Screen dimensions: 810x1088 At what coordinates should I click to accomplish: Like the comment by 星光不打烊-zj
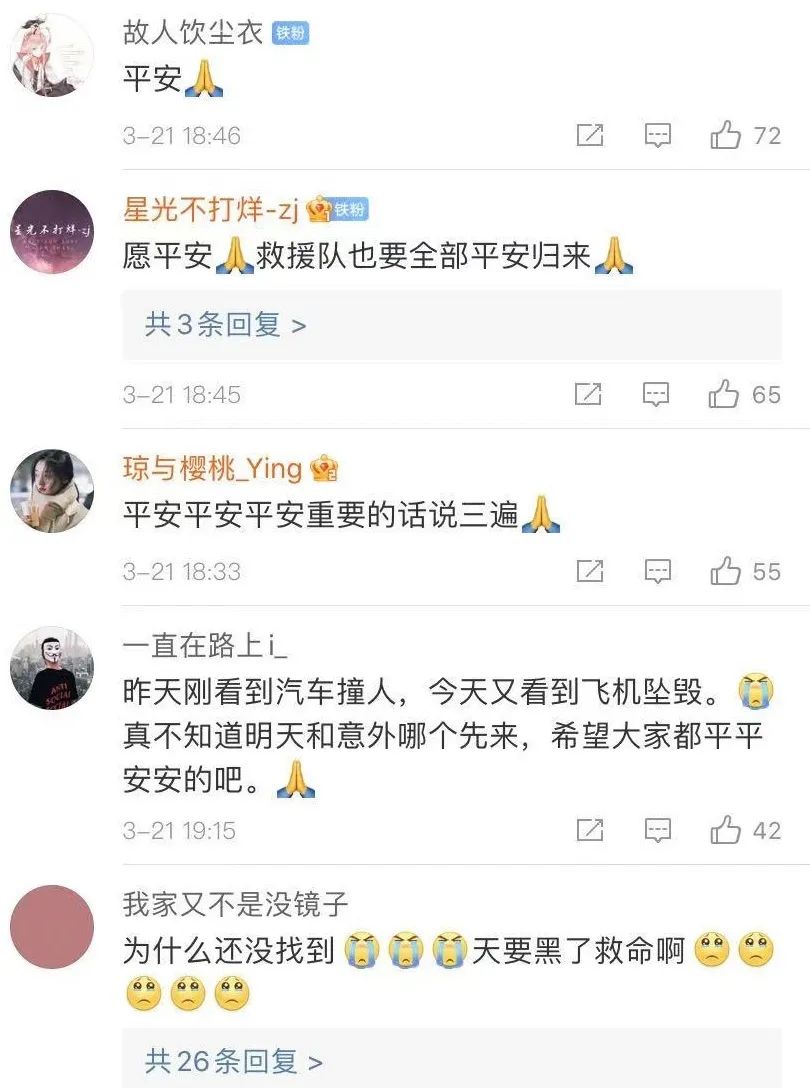pyautogui.click(x=724, y=395)
